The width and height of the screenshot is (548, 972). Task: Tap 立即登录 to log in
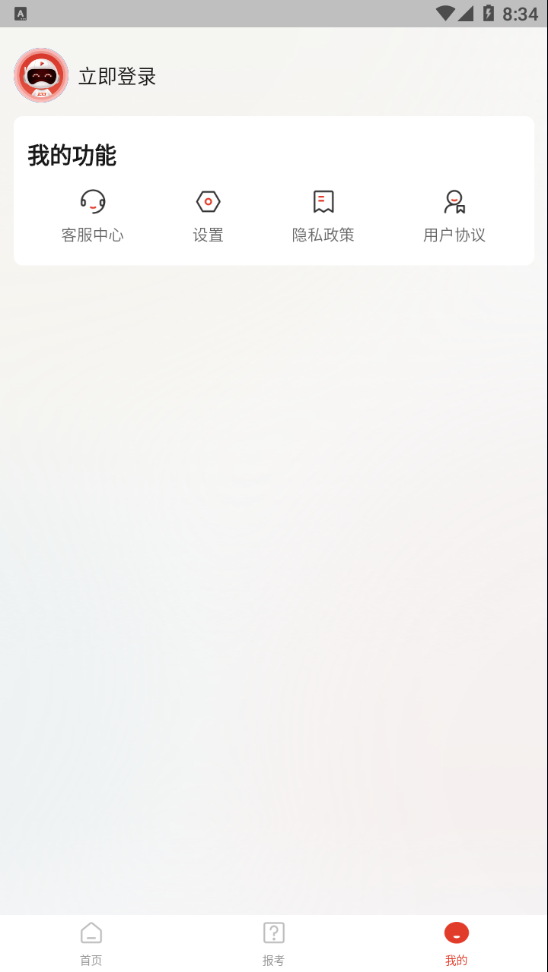coord(117,77)
